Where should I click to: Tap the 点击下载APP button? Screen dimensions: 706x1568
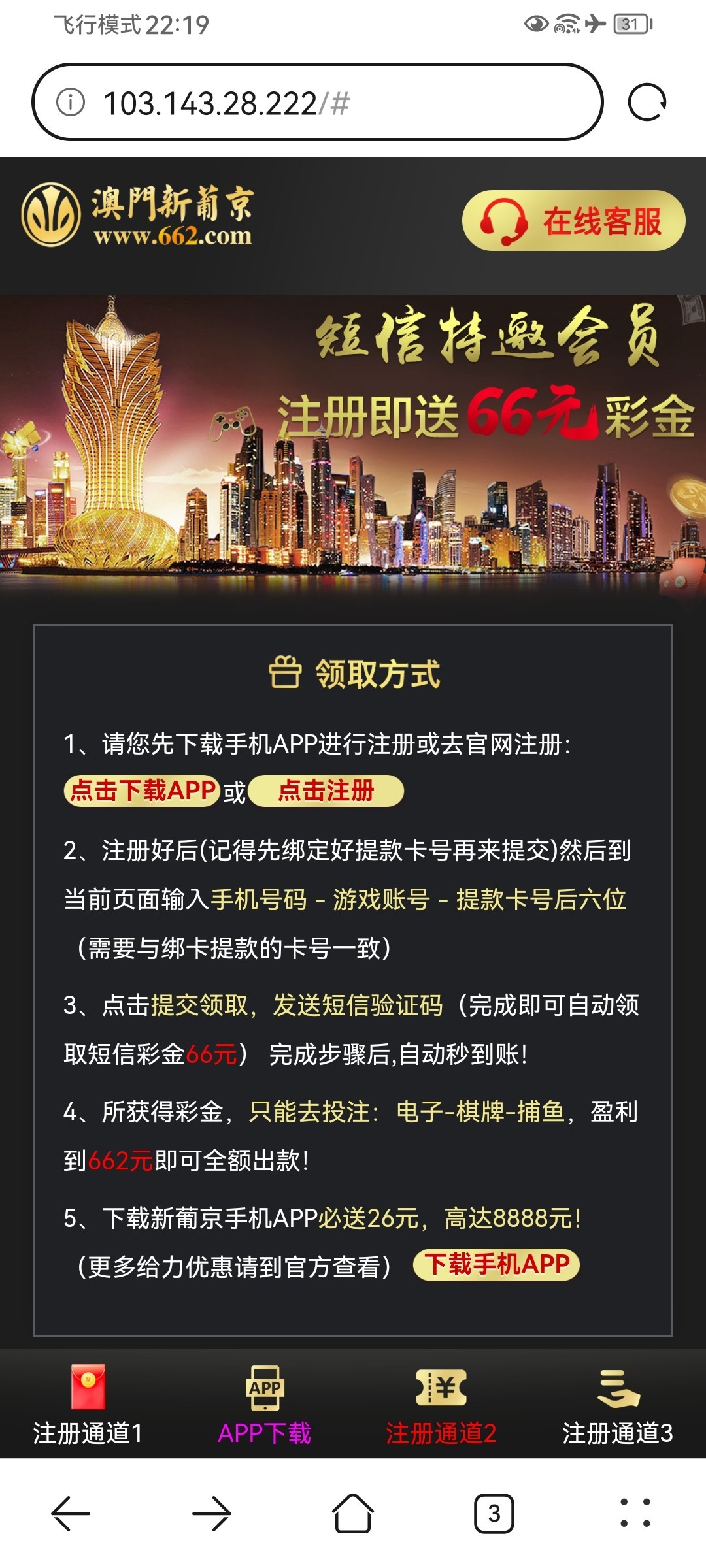(142, 791)
